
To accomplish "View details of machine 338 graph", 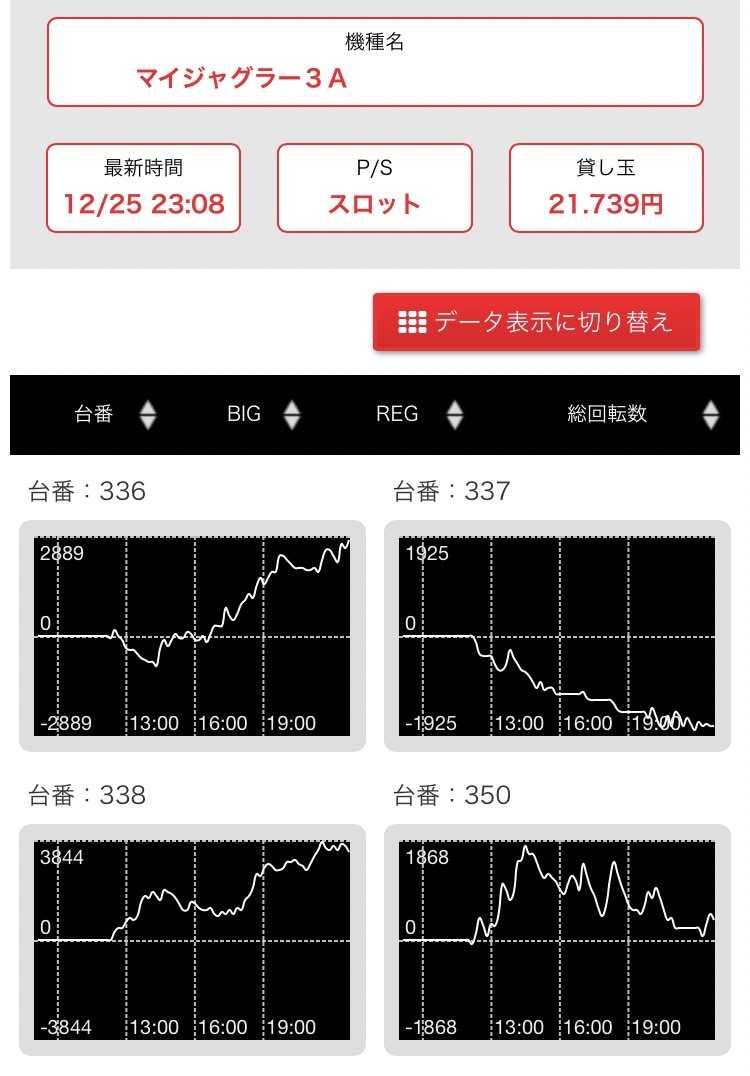I will coord(192,940).
